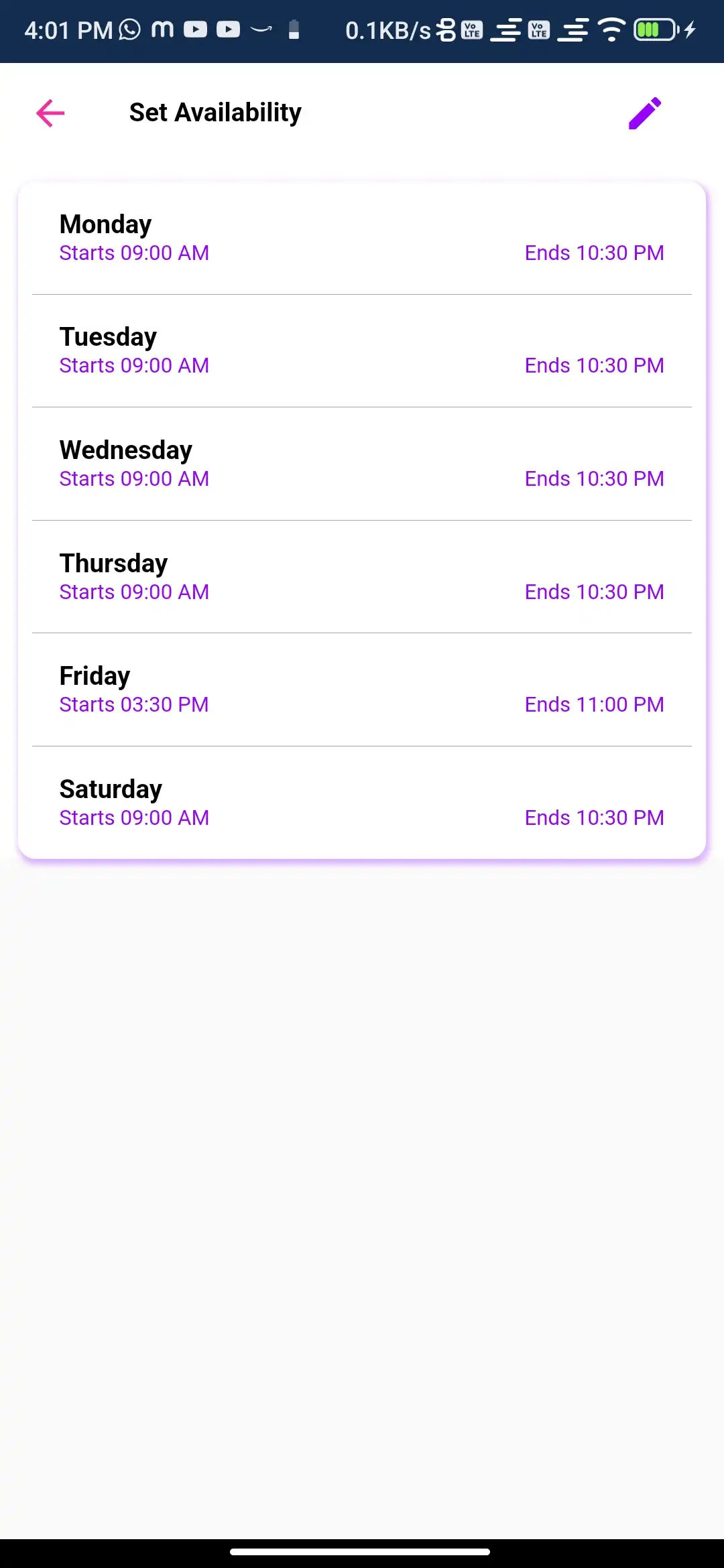The image size is (724, 1568).
Task: Select Tuesday's end time of 10:30 PM
Action: click(x=594, y=365)
